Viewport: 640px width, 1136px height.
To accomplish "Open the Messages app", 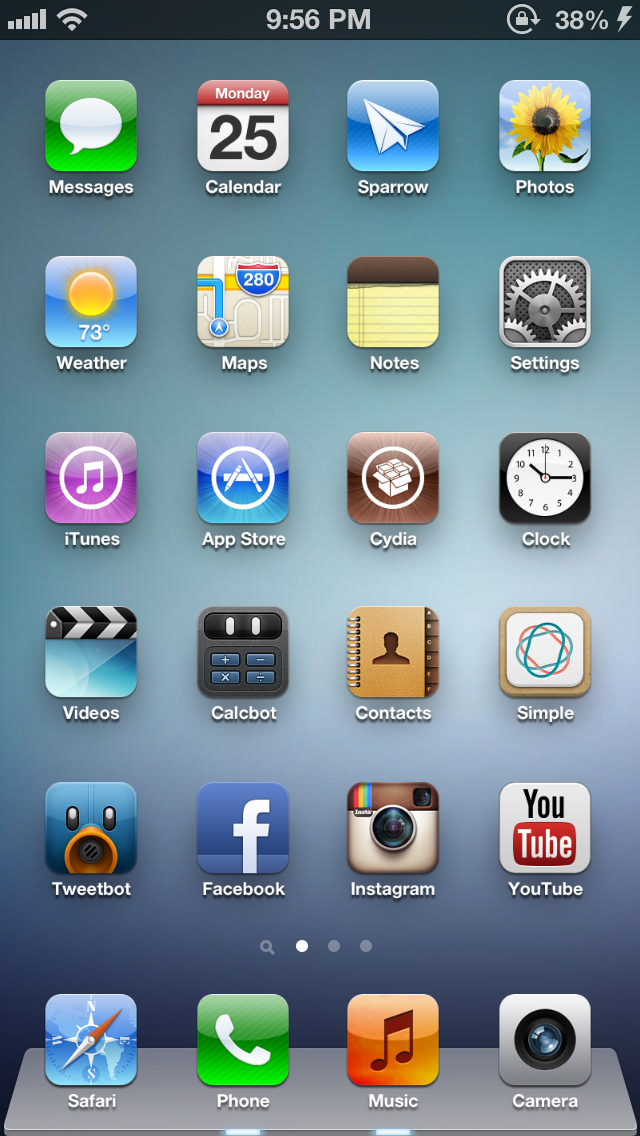I will point(91,126).
